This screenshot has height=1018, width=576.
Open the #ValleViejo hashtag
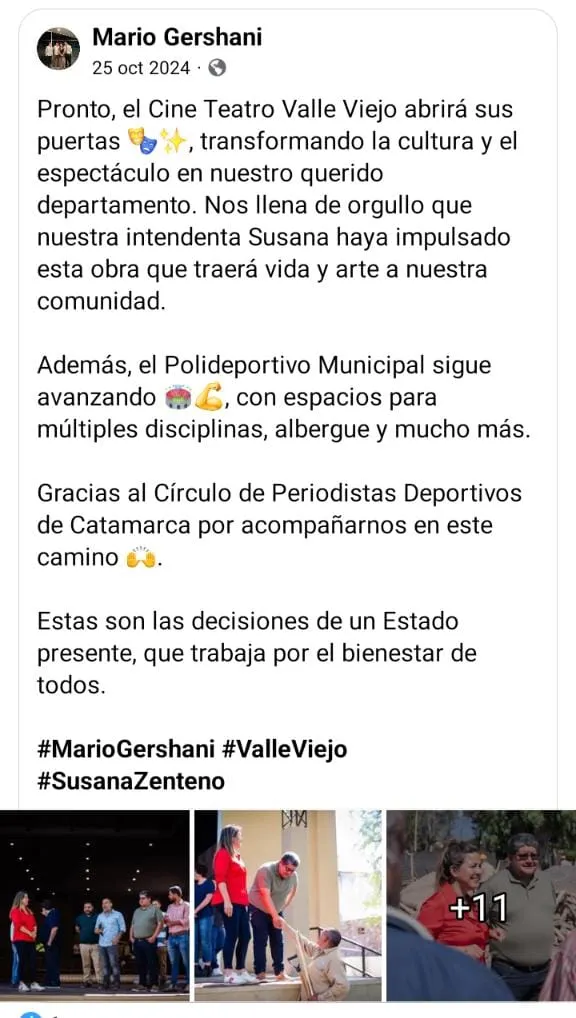[284, 749]
